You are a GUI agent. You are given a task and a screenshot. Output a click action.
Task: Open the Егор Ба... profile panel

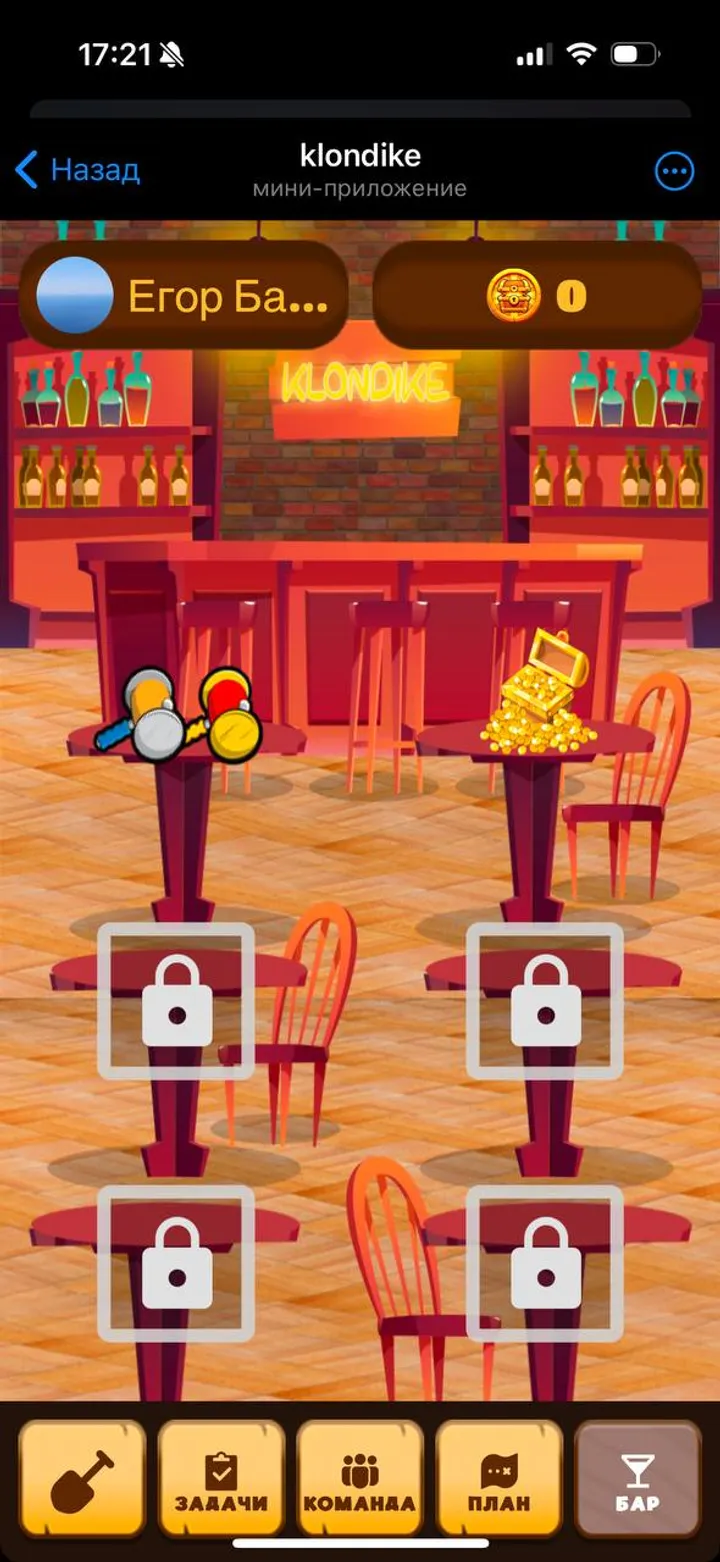point(183,296)
